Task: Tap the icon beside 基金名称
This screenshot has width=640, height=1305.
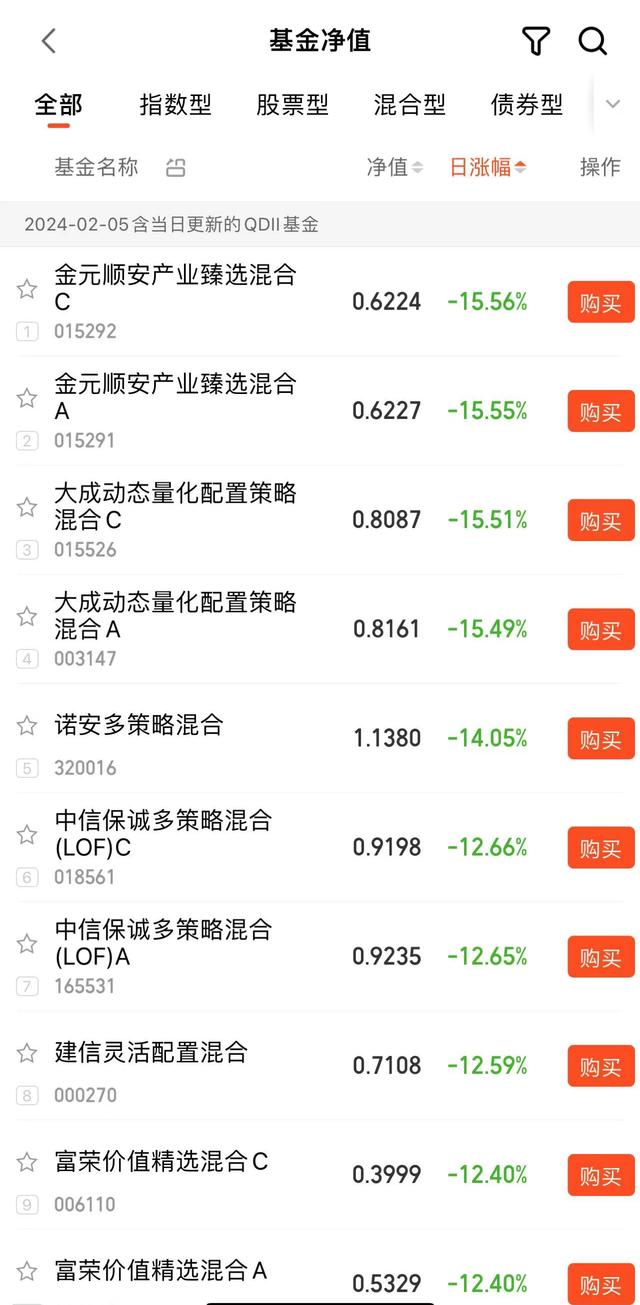Action: [176, 167]
